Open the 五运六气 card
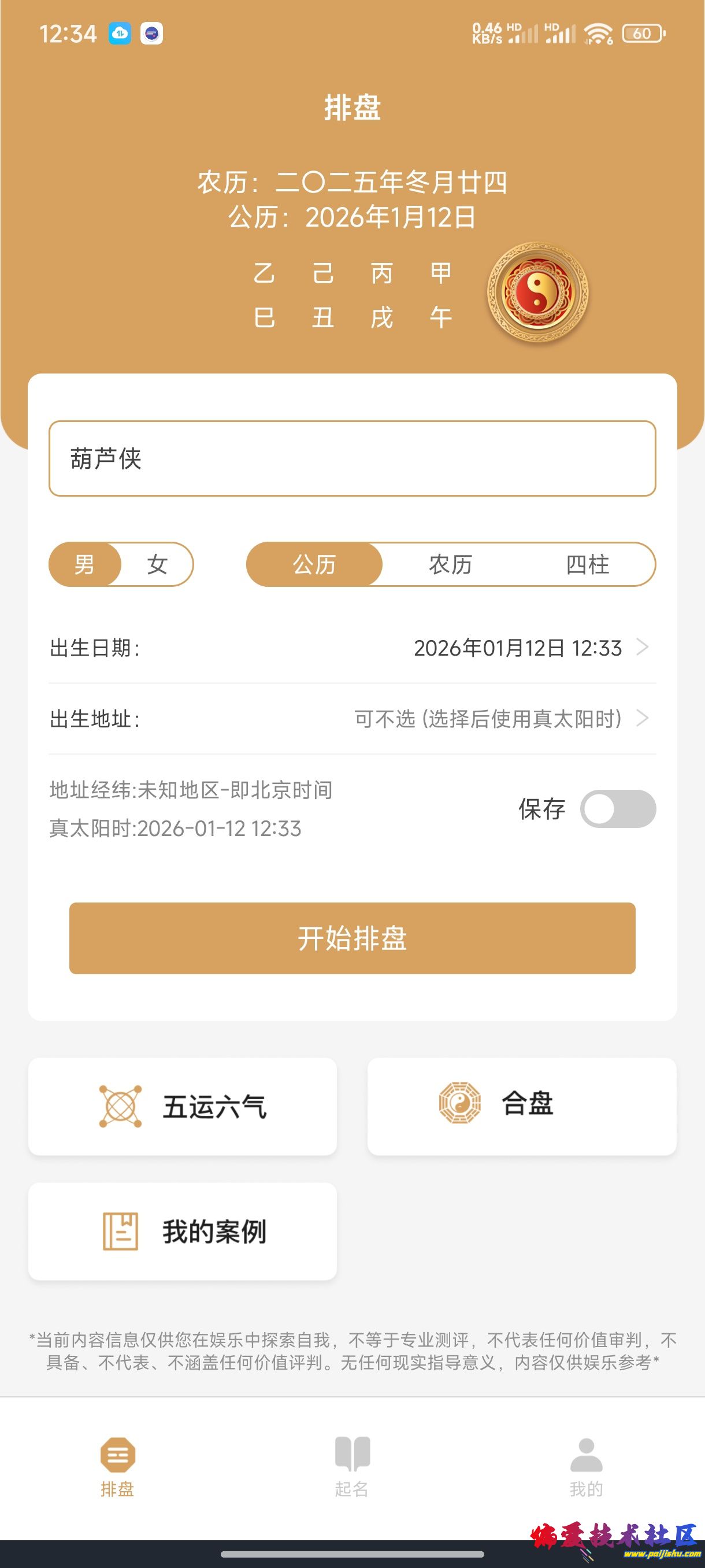Screen dimensions: 705x1568 point(183,1106)
